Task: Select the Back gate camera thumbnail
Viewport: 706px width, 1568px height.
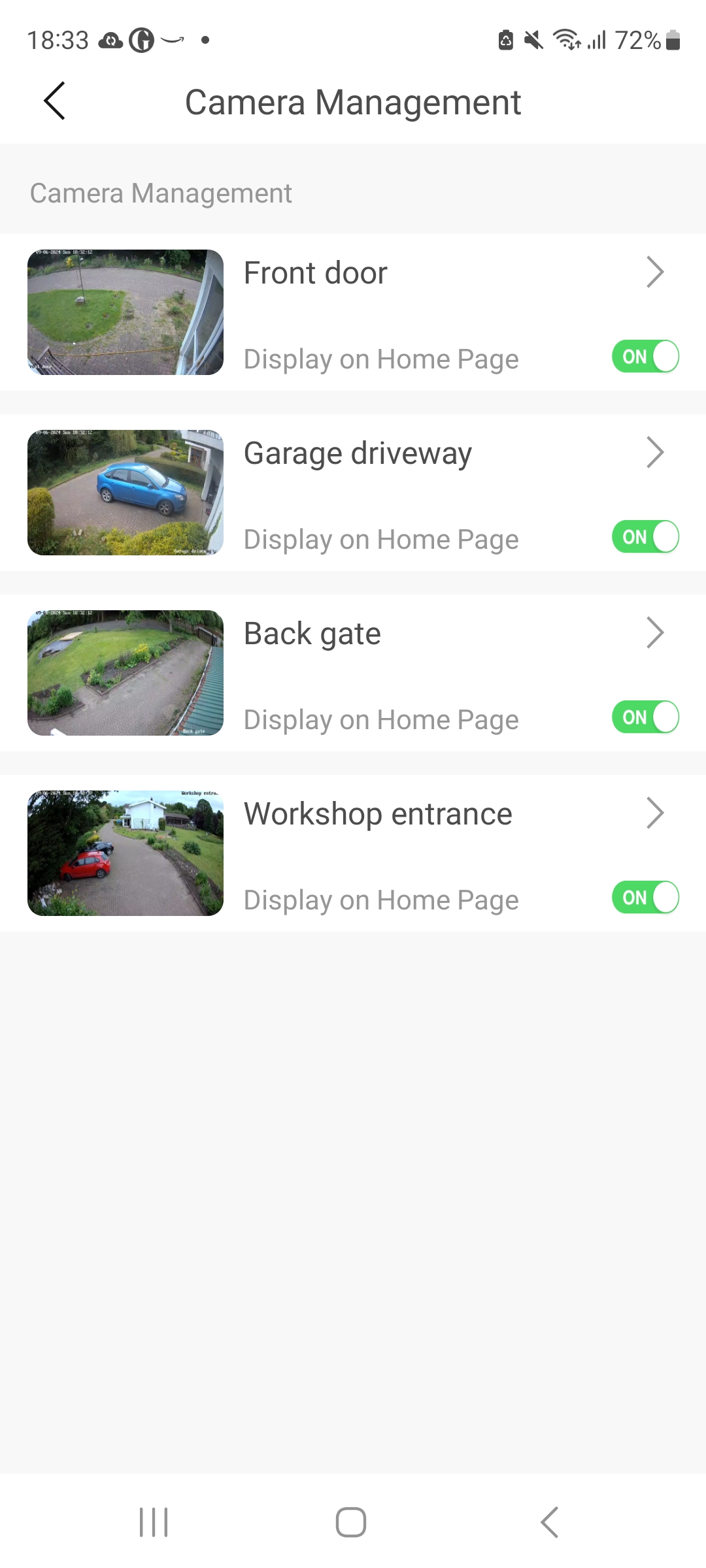Action: tap(126, 673)
